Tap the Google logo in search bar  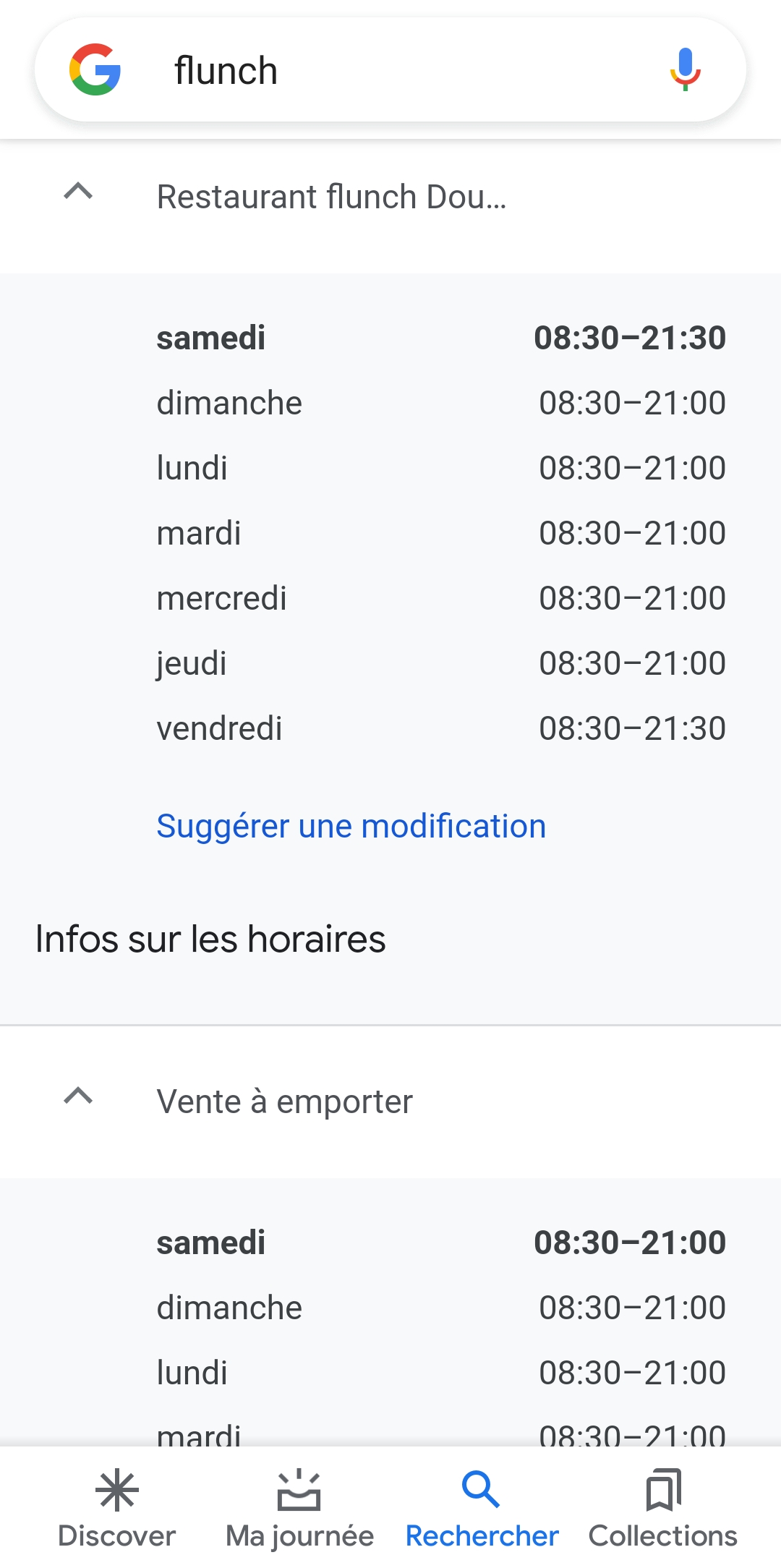point(95,70)
